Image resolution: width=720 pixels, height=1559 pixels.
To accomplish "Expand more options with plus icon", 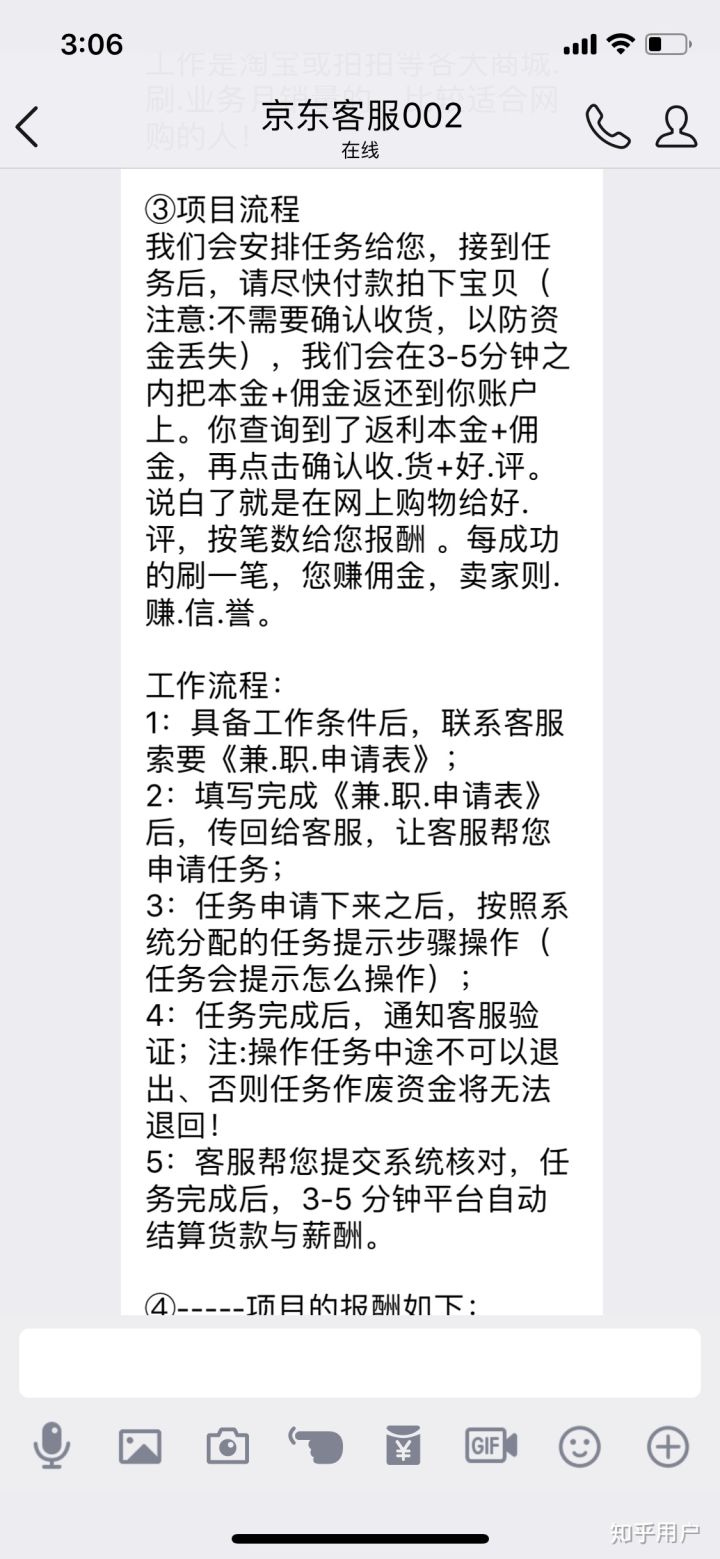I will pos(667,1446).
